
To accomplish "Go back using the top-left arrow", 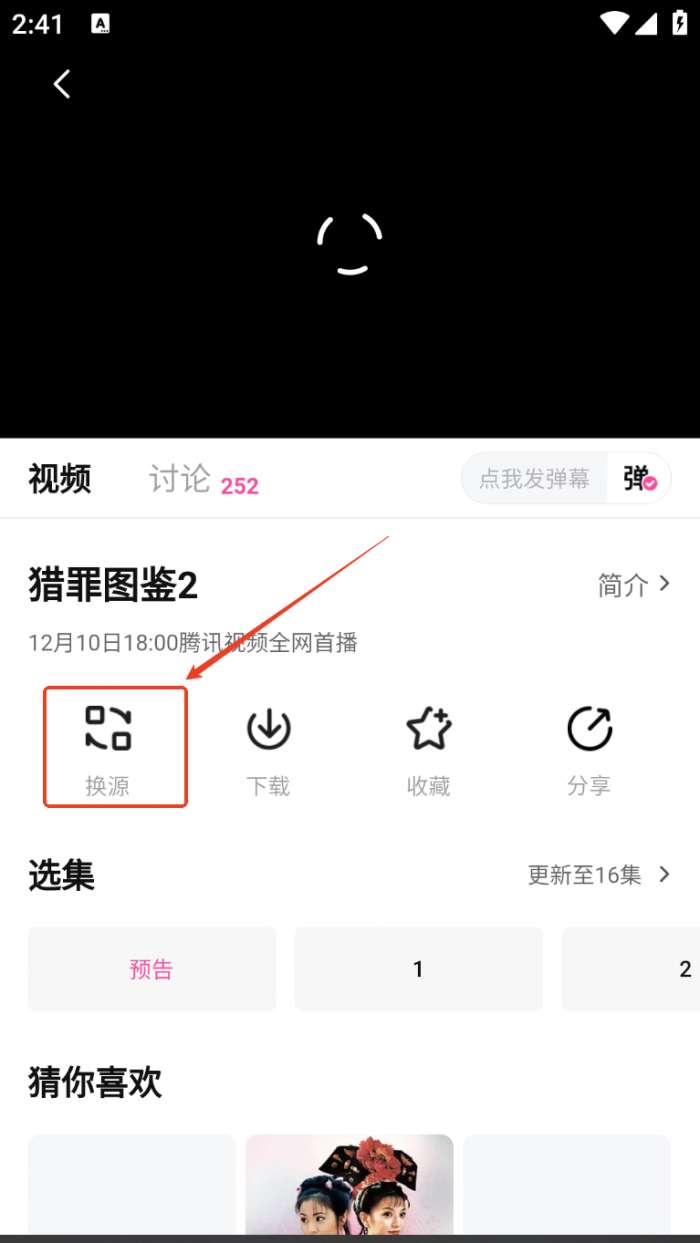I will coord(62,84).
